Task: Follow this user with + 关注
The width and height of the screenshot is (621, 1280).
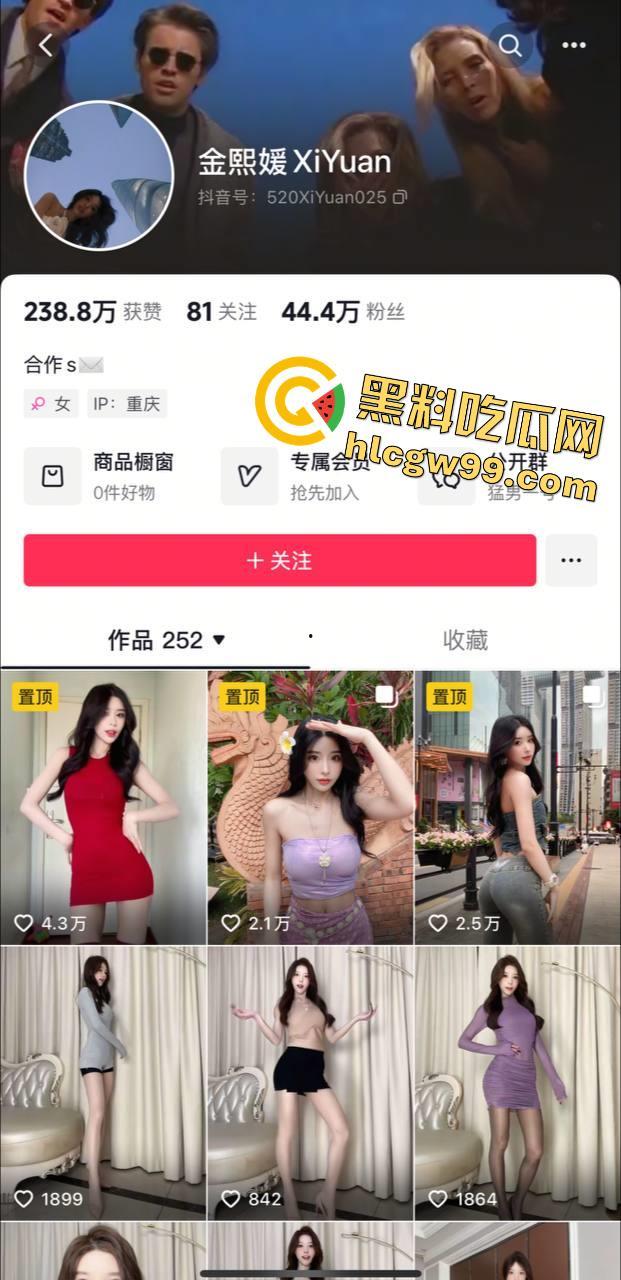Action: [280, 560]
